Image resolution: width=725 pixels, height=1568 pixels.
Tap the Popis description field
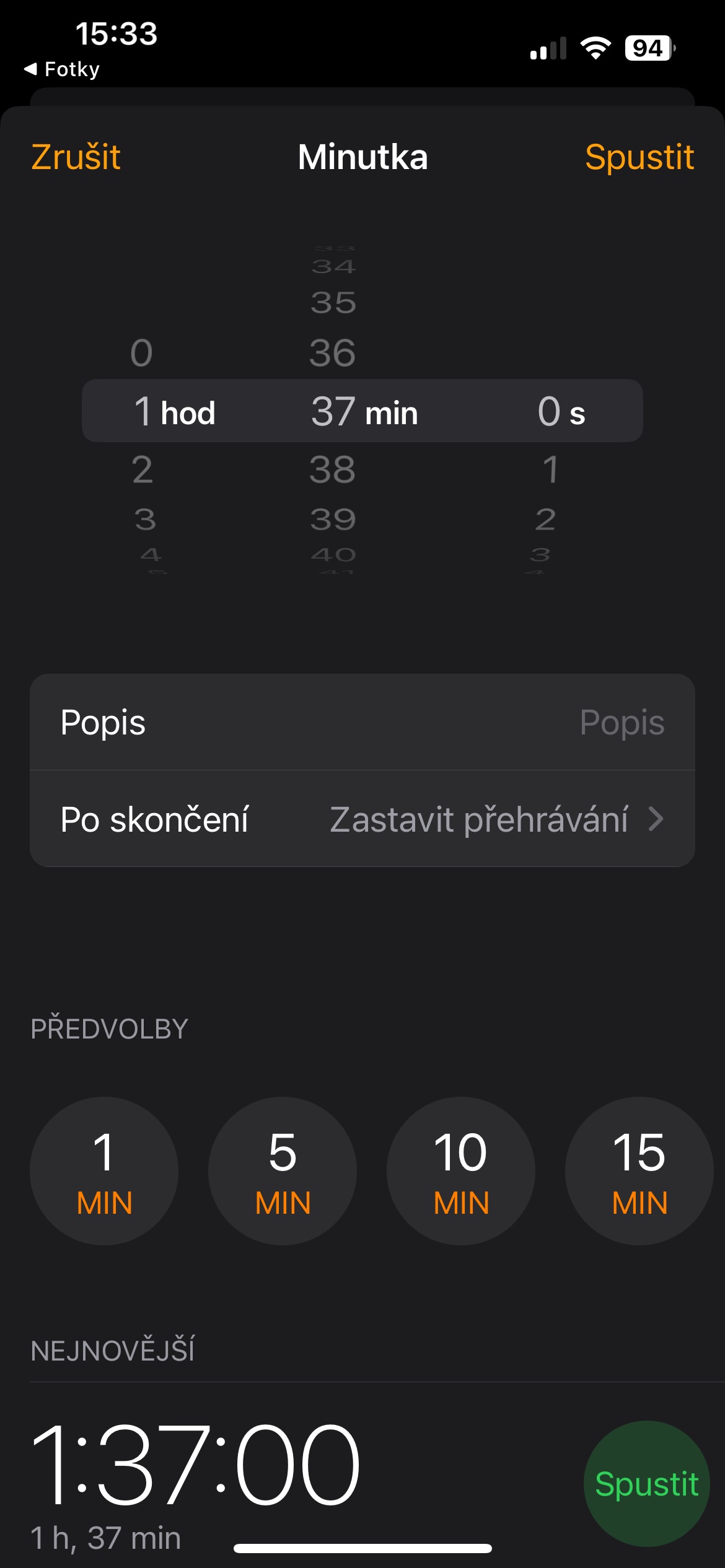362,722
